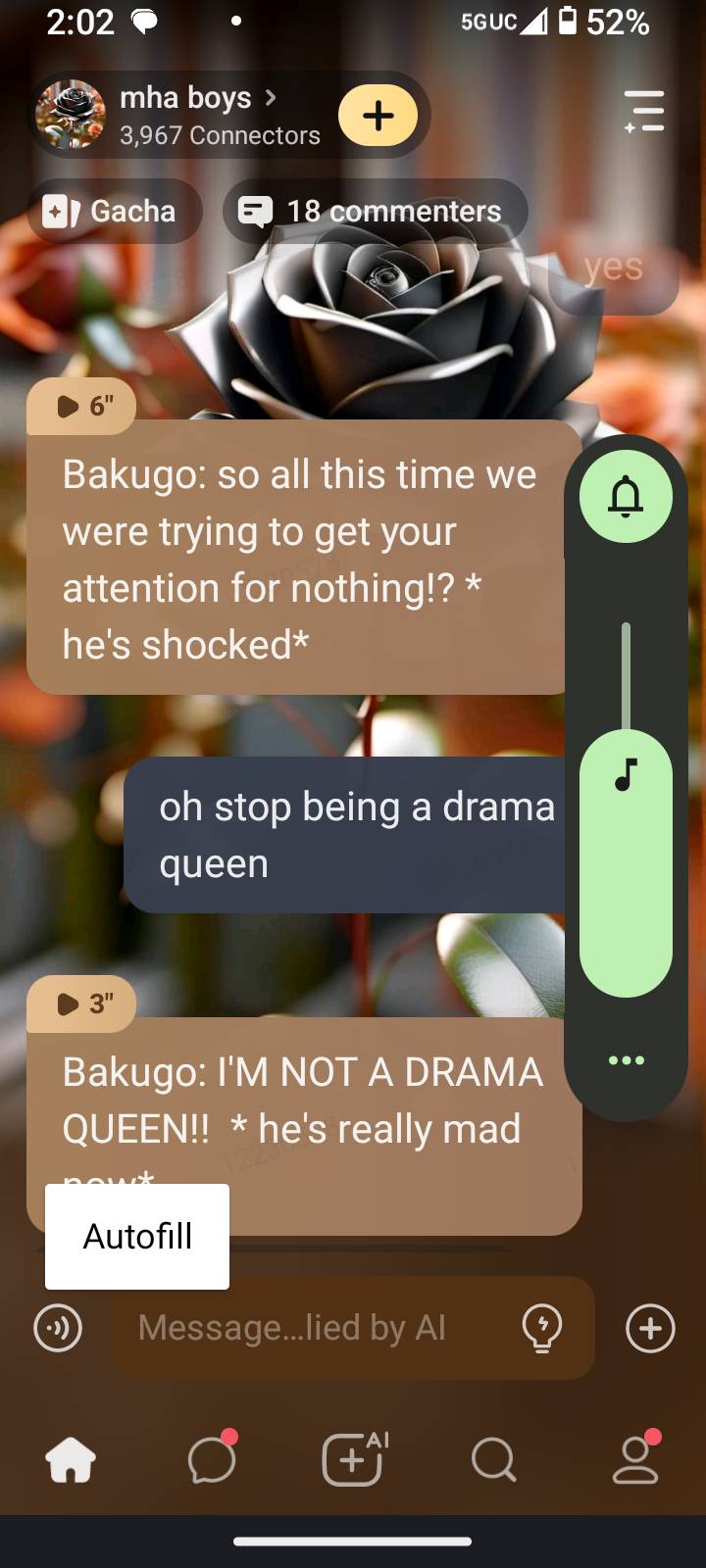View the 18 commenters
Screen dimensions: 706x1568
pyautogui.click(x=376, y=211)
